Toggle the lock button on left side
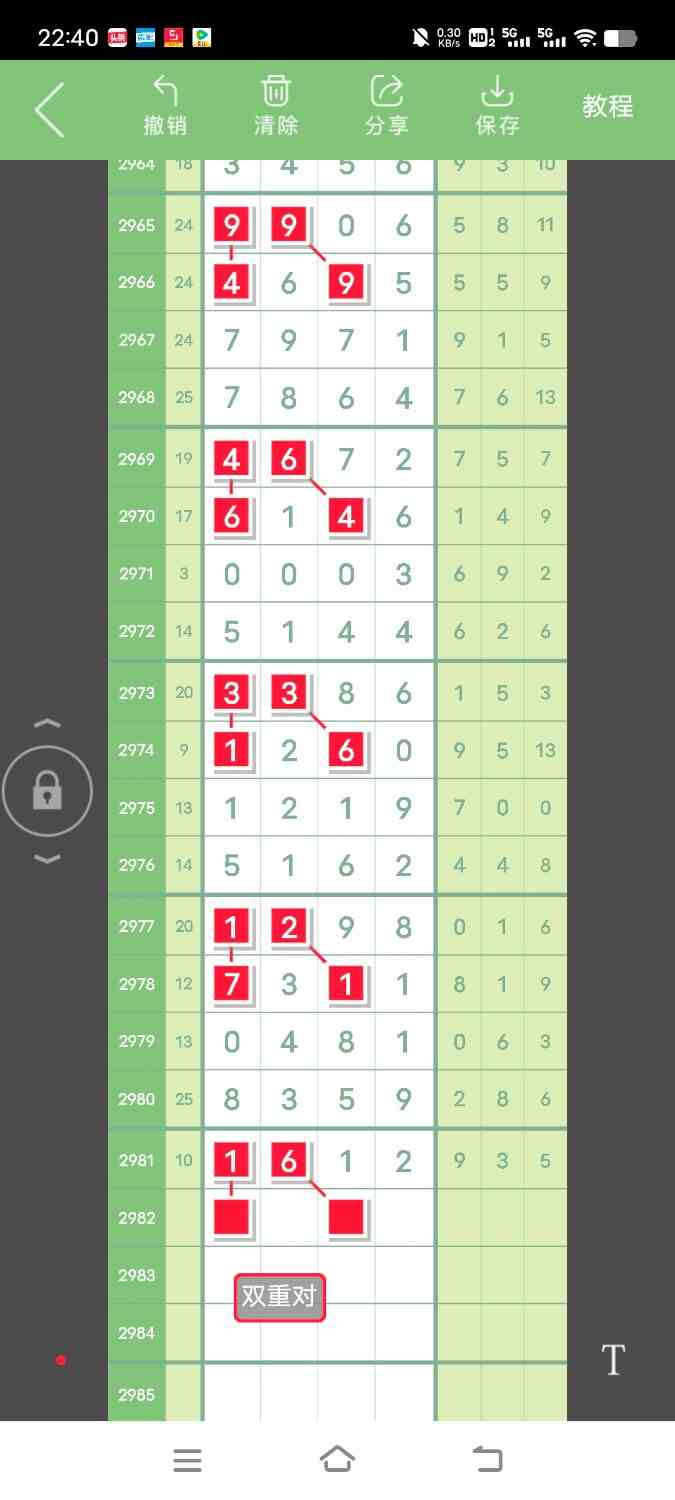 pos(47,792)
